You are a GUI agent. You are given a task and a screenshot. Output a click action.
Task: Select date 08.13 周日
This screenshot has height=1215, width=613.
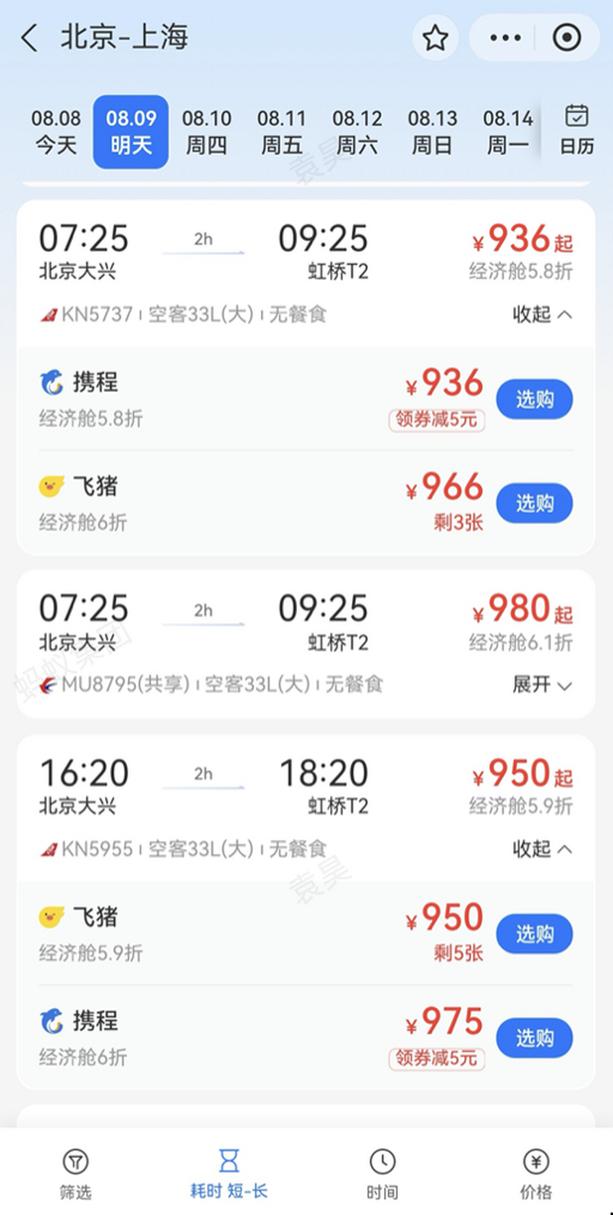(x=432, y=131)
